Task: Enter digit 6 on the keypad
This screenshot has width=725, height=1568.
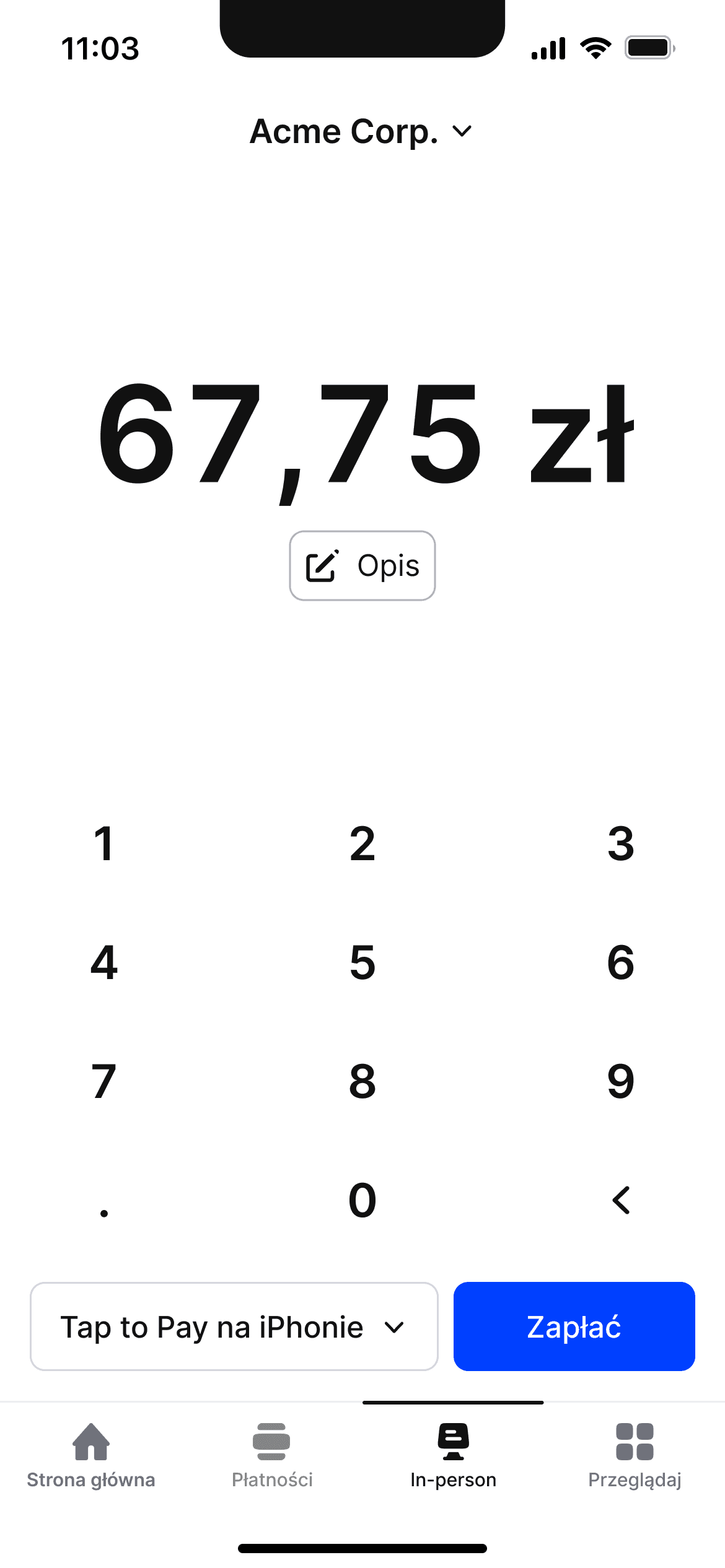Action: tap(621, 962)
